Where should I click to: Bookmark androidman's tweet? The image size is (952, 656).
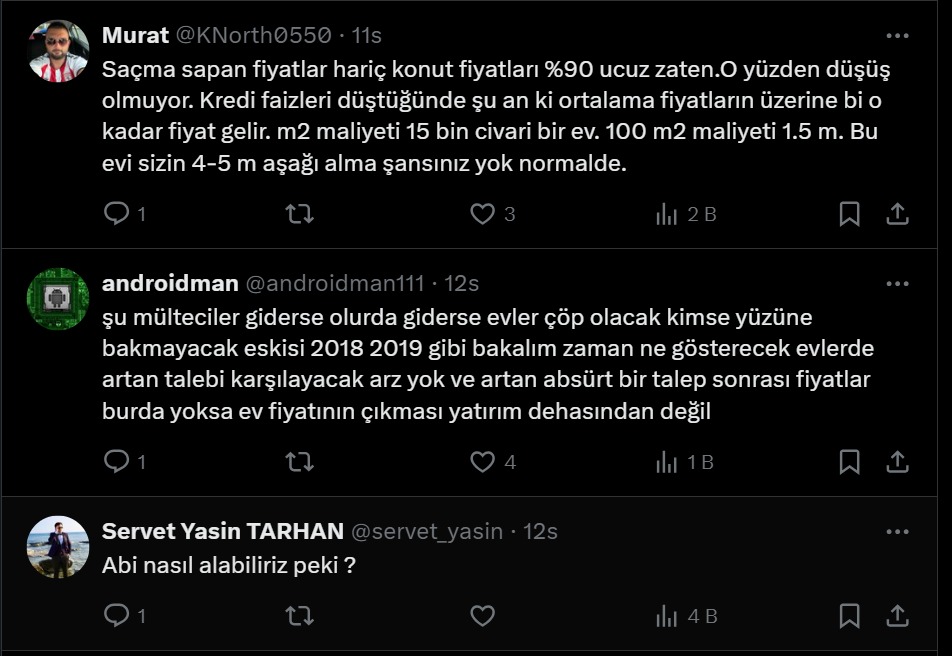coord(849,461)
